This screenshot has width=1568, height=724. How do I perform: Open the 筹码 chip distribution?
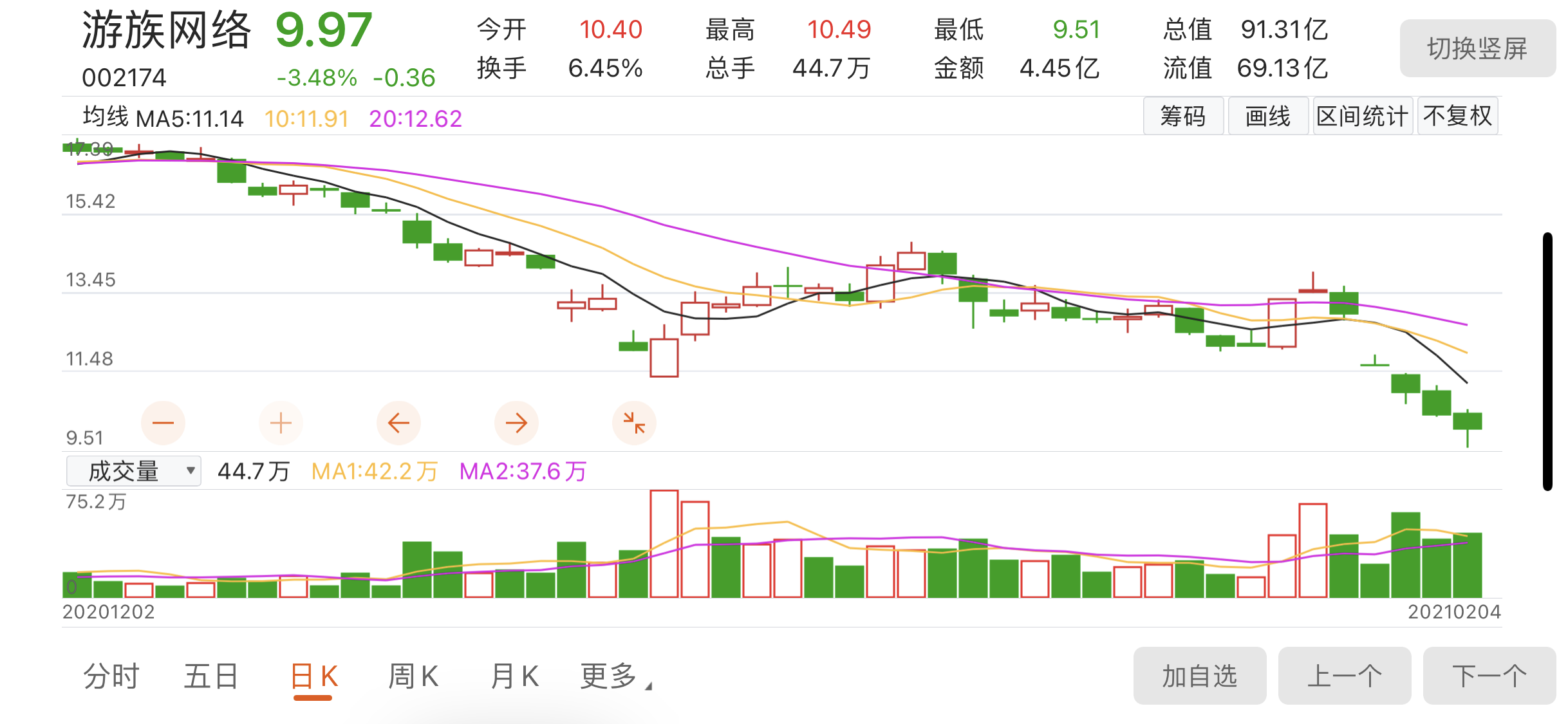[x=1182, y=116]
